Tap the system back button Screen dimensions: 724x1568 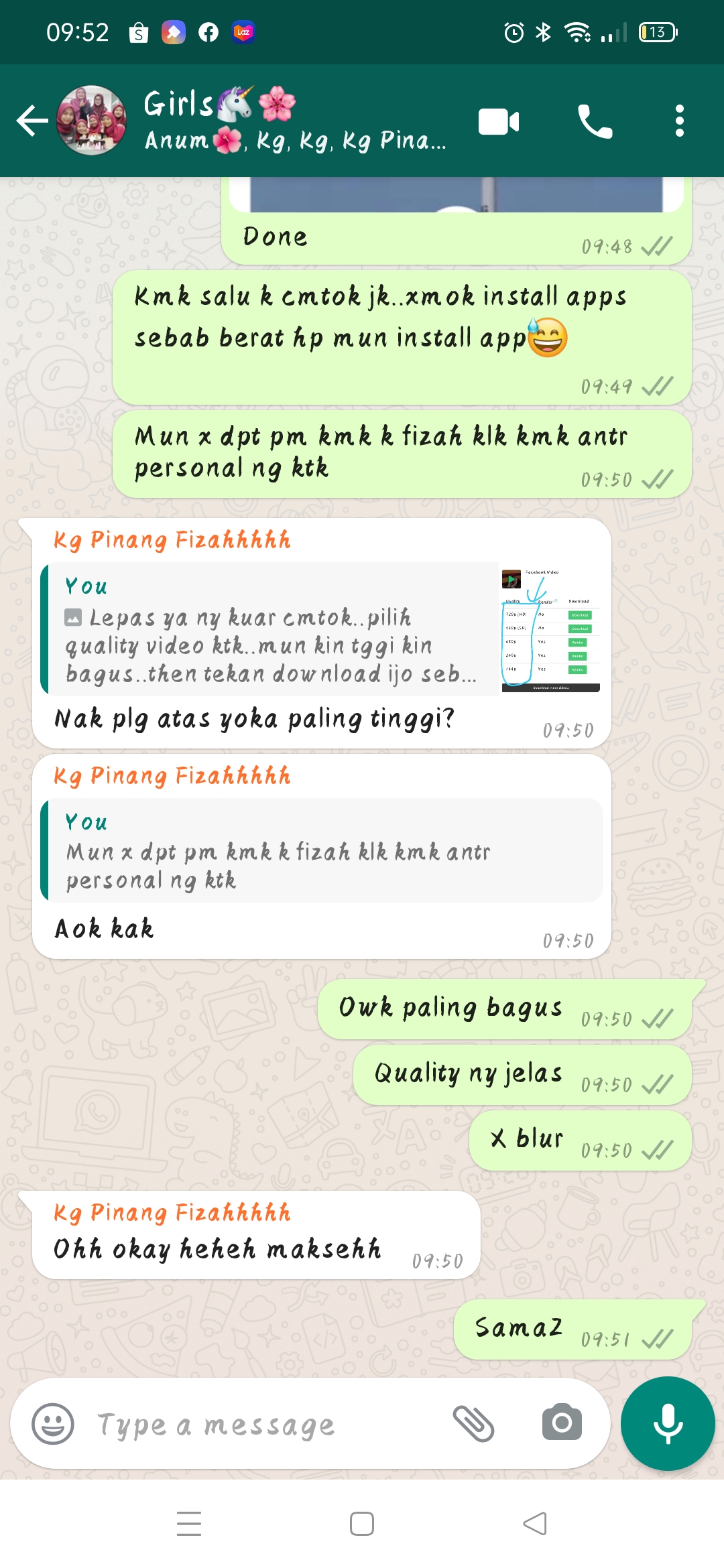[535, 1524]
